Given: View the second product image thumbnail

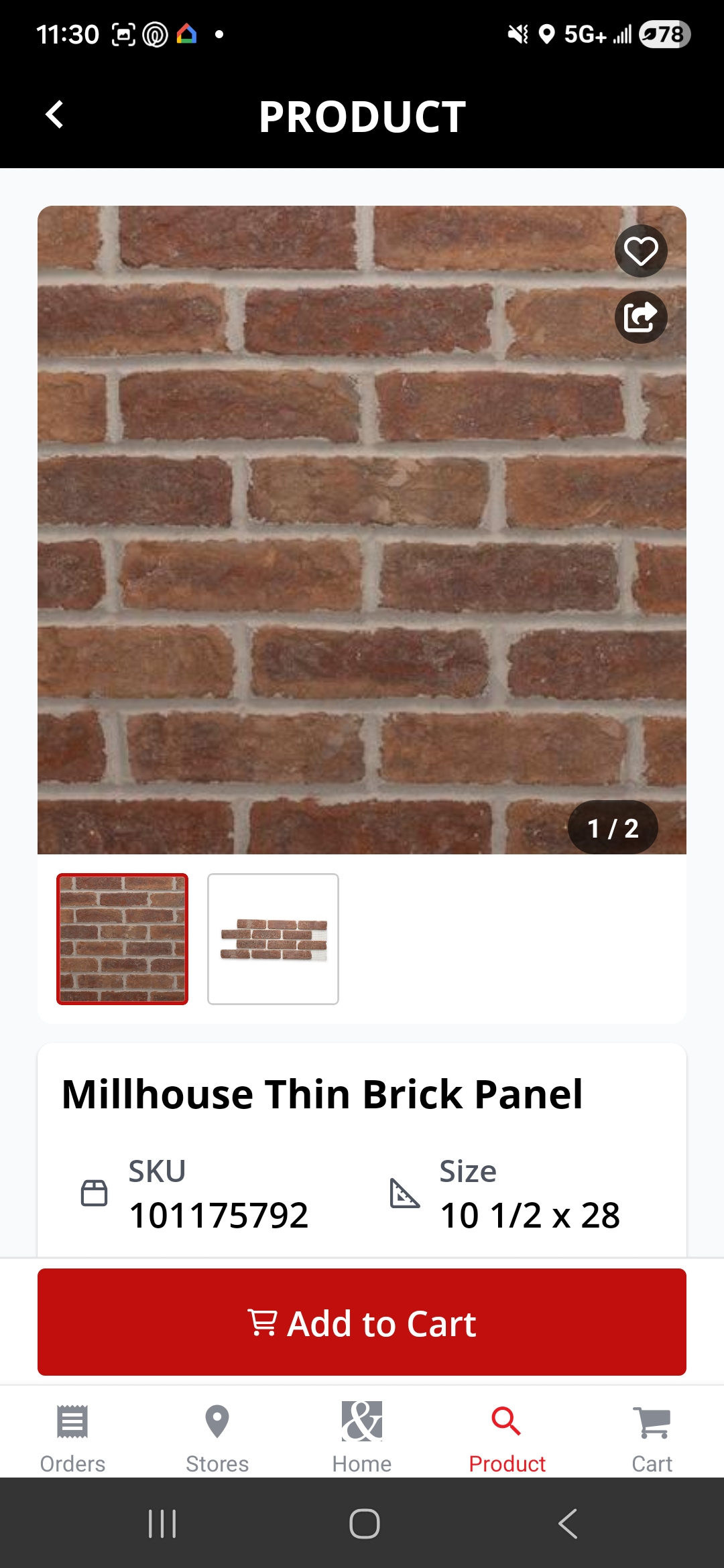Looking at the screenshot, I should click(x=273, y=939).
